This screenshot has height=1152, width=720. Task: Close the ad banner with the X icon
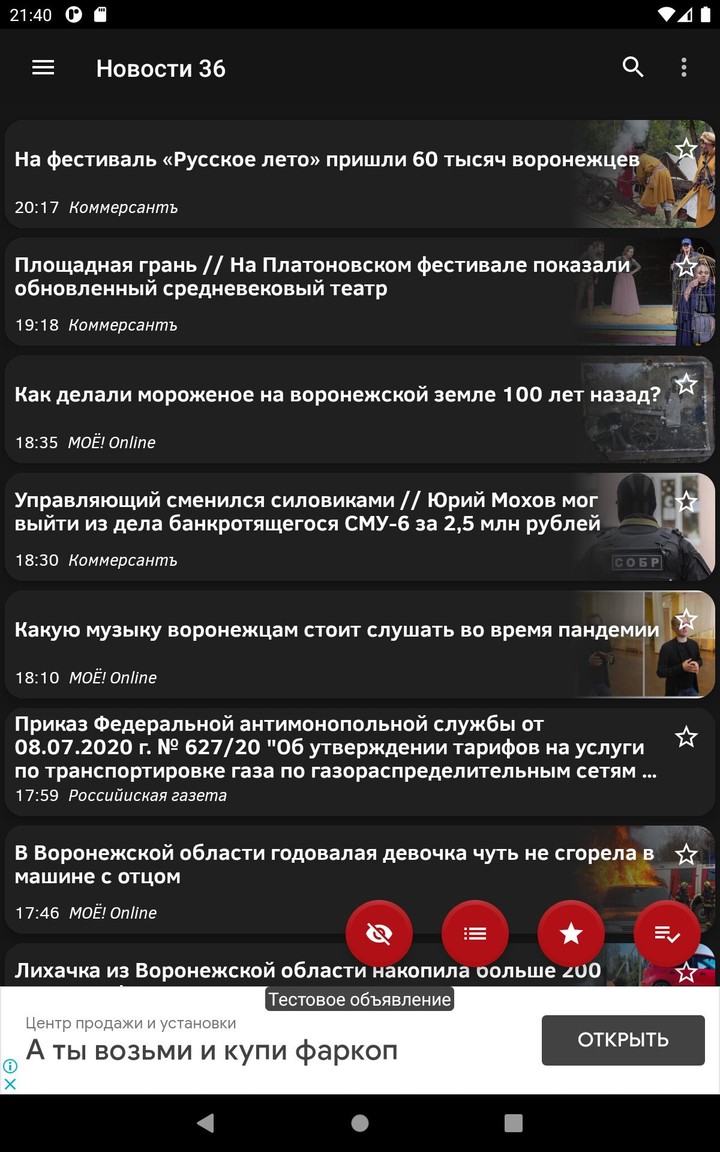pos(10,1083)
